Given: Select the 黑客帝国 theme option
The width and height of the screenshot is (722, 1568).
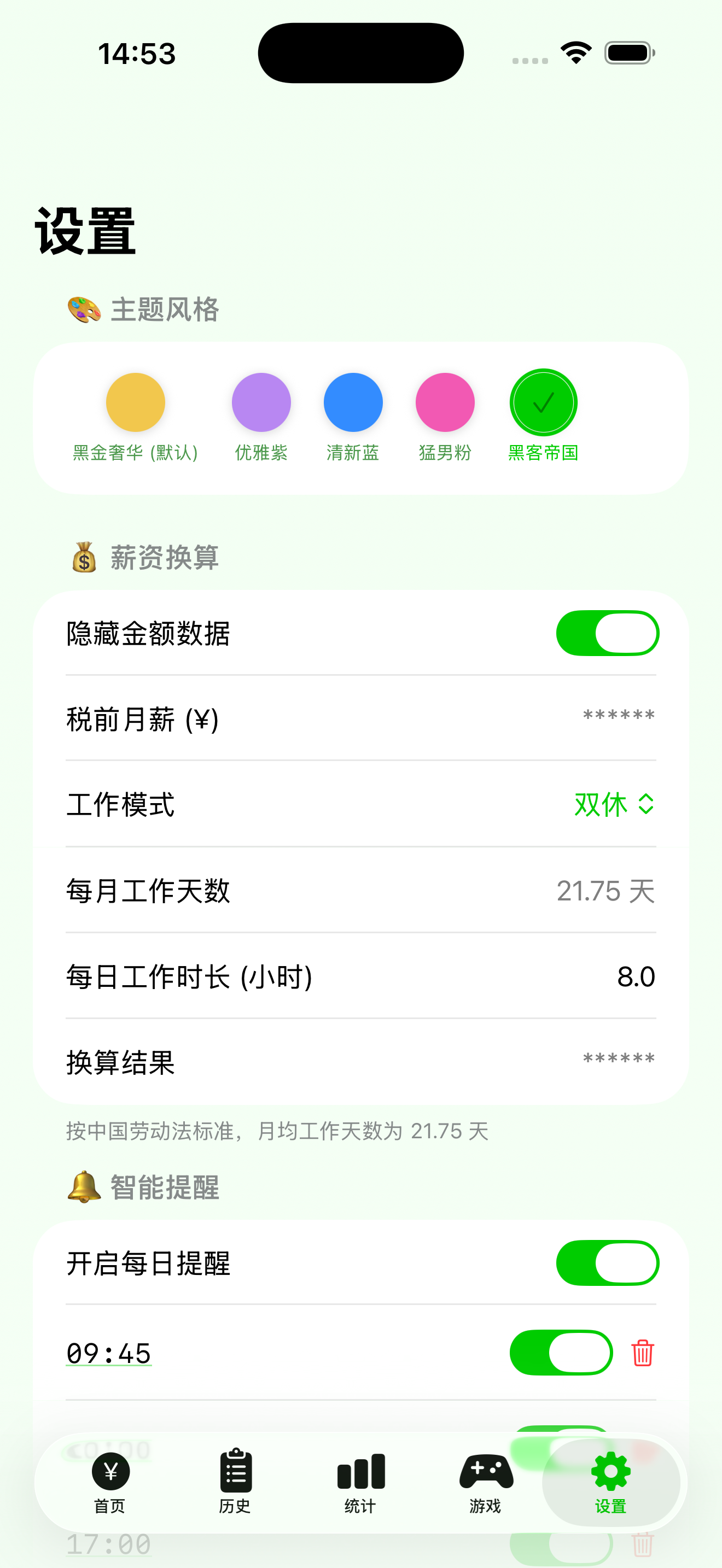Looking at the screenshot, I should point(543,402).
